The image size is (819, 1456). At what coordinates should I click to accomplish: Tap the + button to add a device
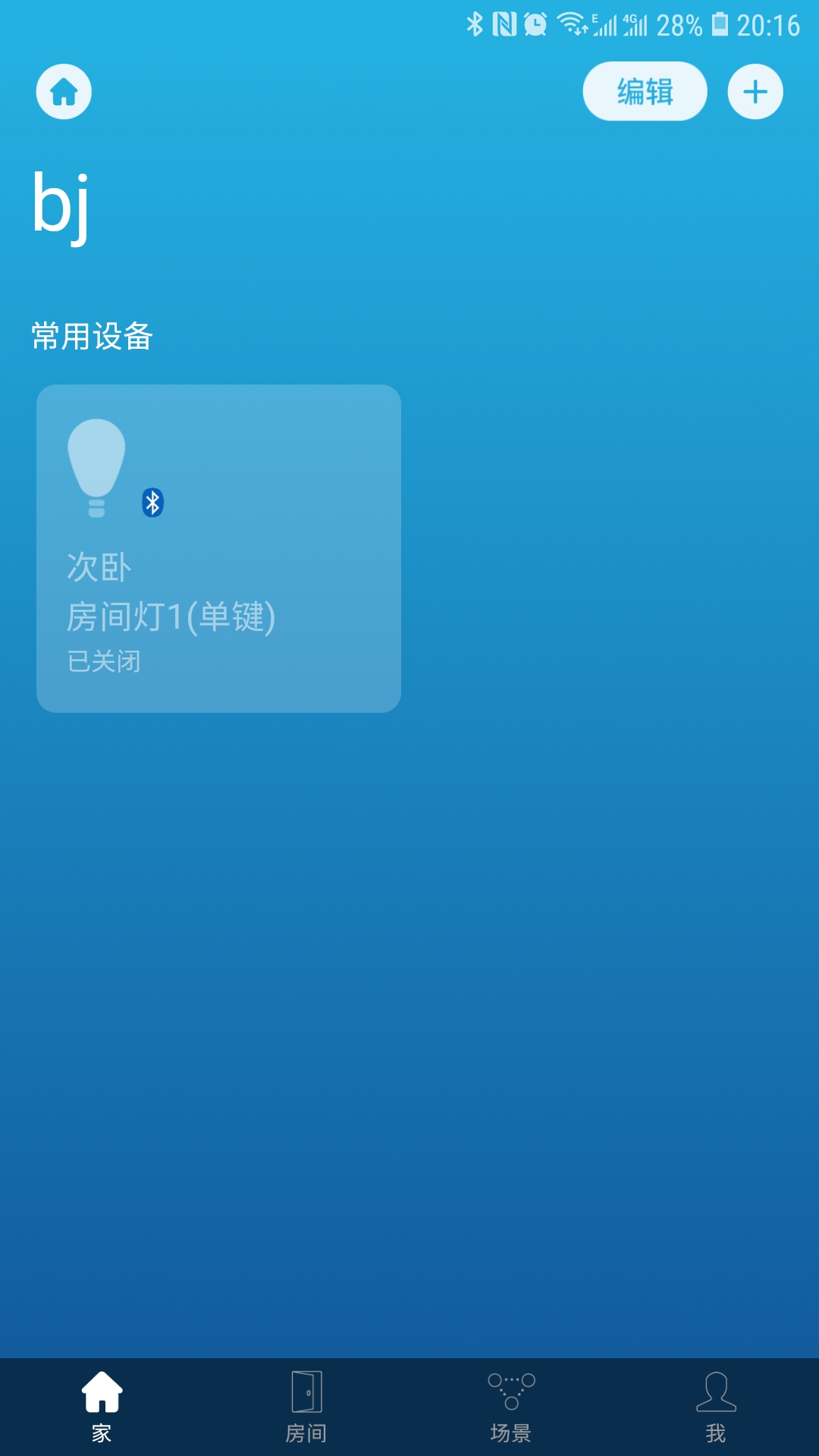pos(755,91)
